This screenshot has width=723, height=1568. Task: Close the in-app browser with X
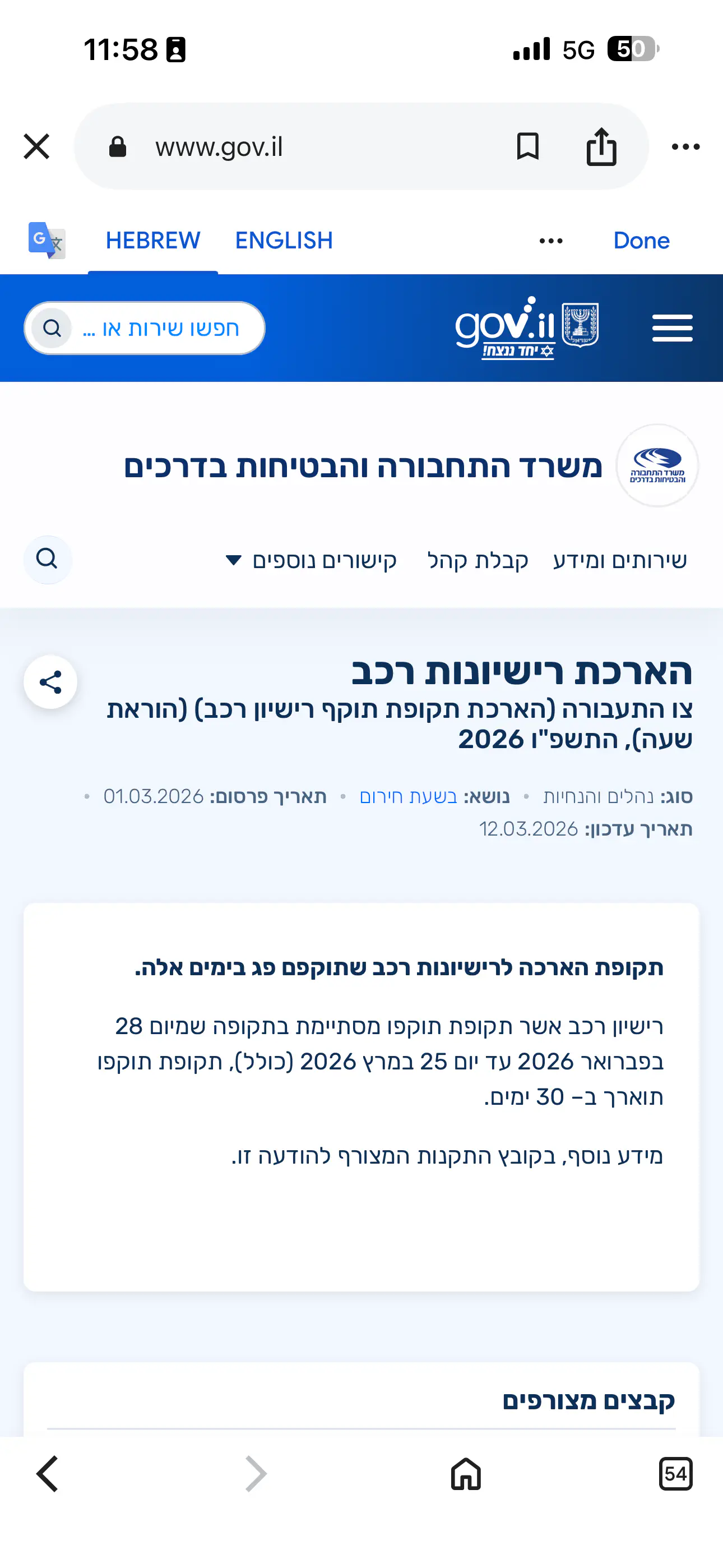36,147
